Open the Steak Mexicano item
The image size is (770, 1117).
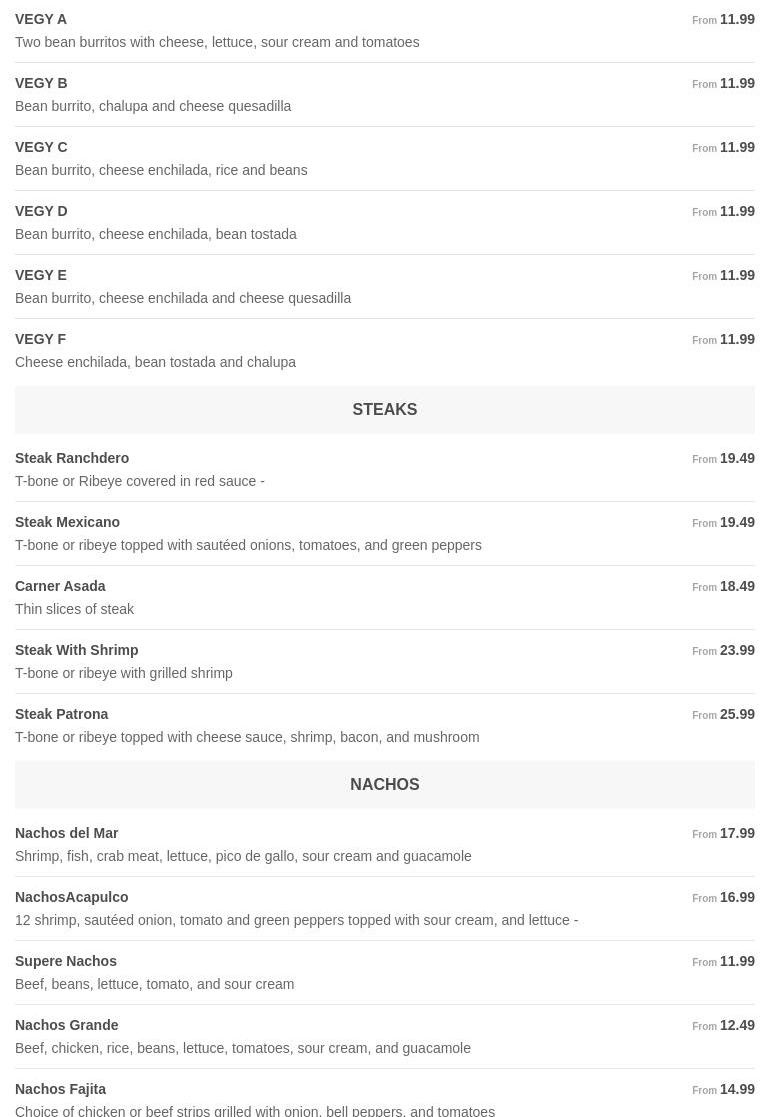[x=68, y=523]
